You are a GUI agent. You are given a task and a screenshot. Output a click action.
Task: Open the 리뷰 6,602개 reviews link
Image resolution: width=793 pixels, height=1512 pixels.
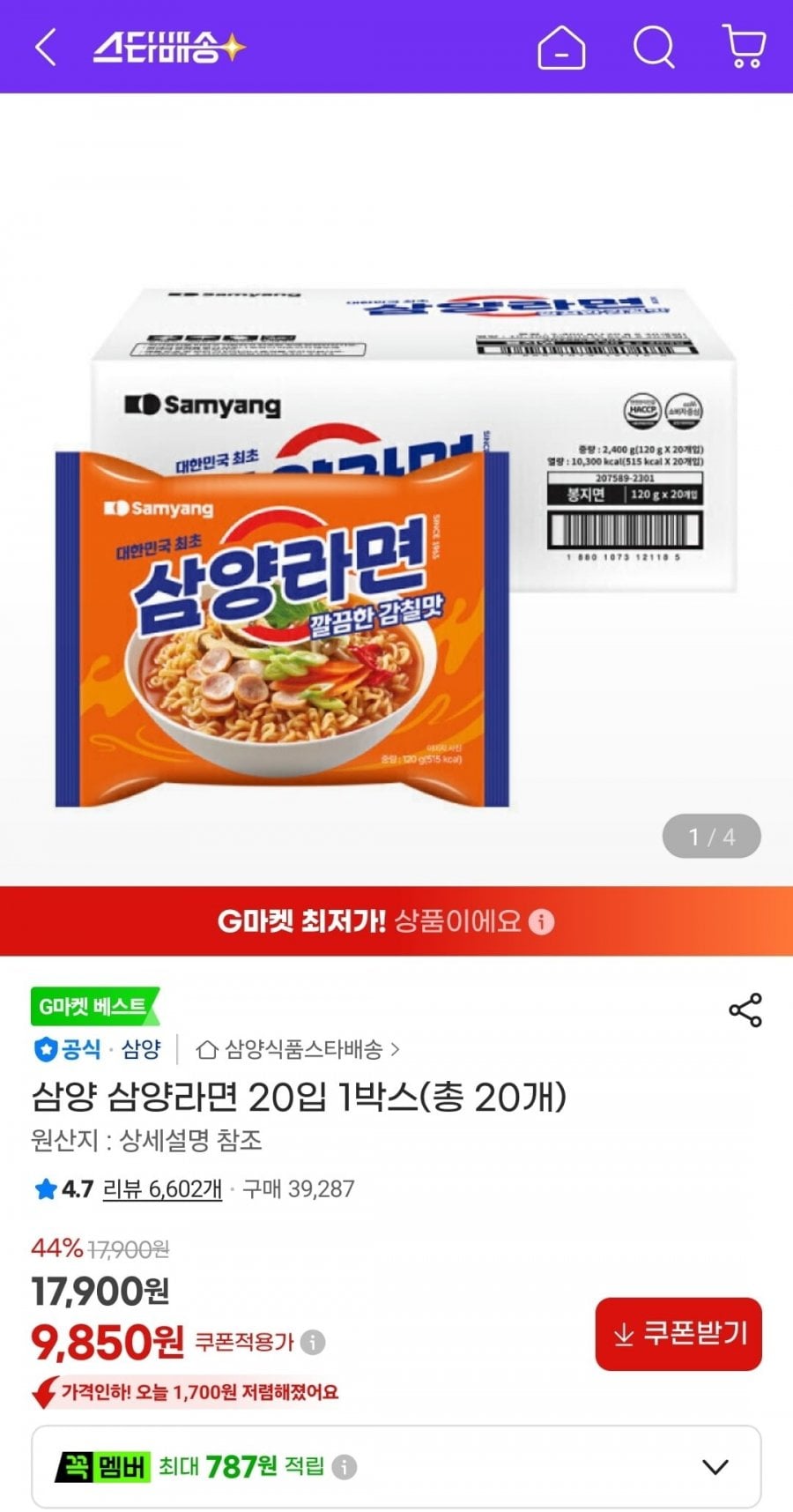[162, 1189]
